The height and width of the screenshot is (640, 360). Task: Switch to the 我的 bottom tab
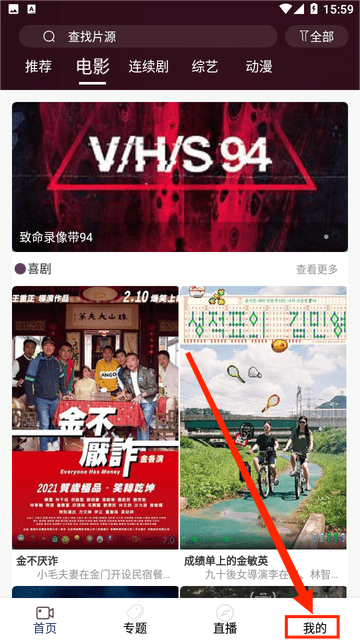[x=315, y=627]
